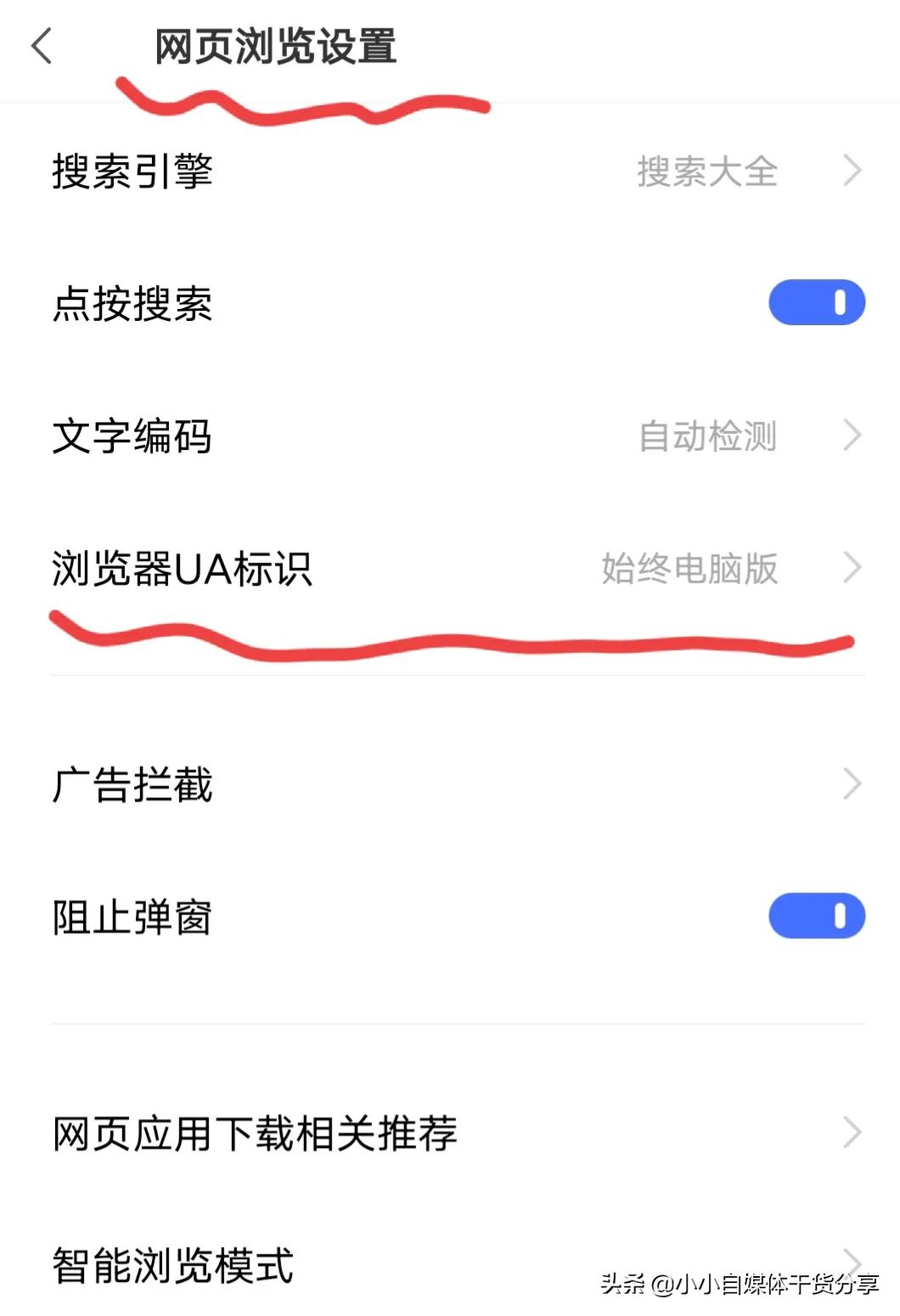Toggle 点按搜索 on this page

815,302
